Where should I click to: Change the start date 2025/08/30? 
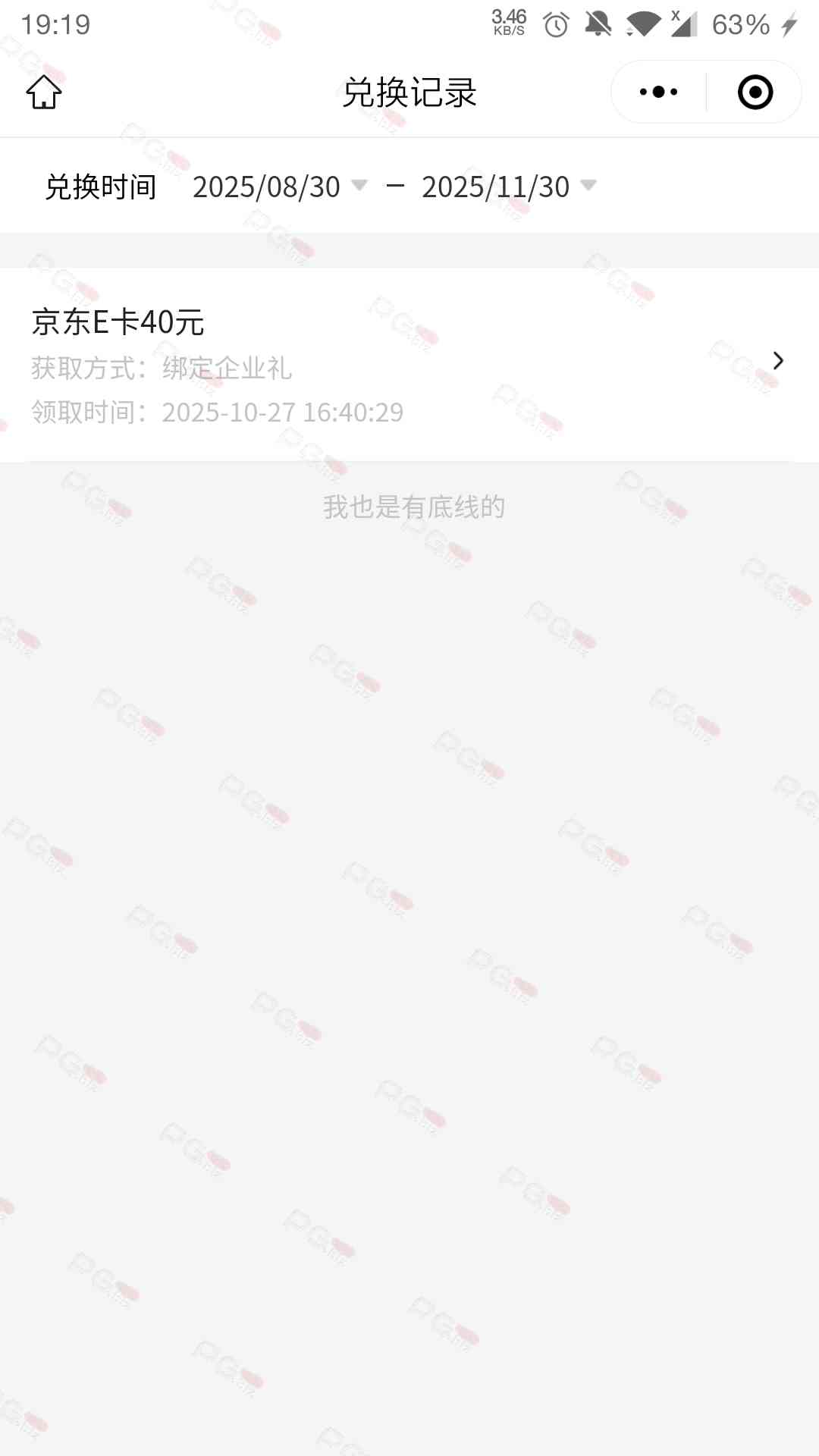278,187
